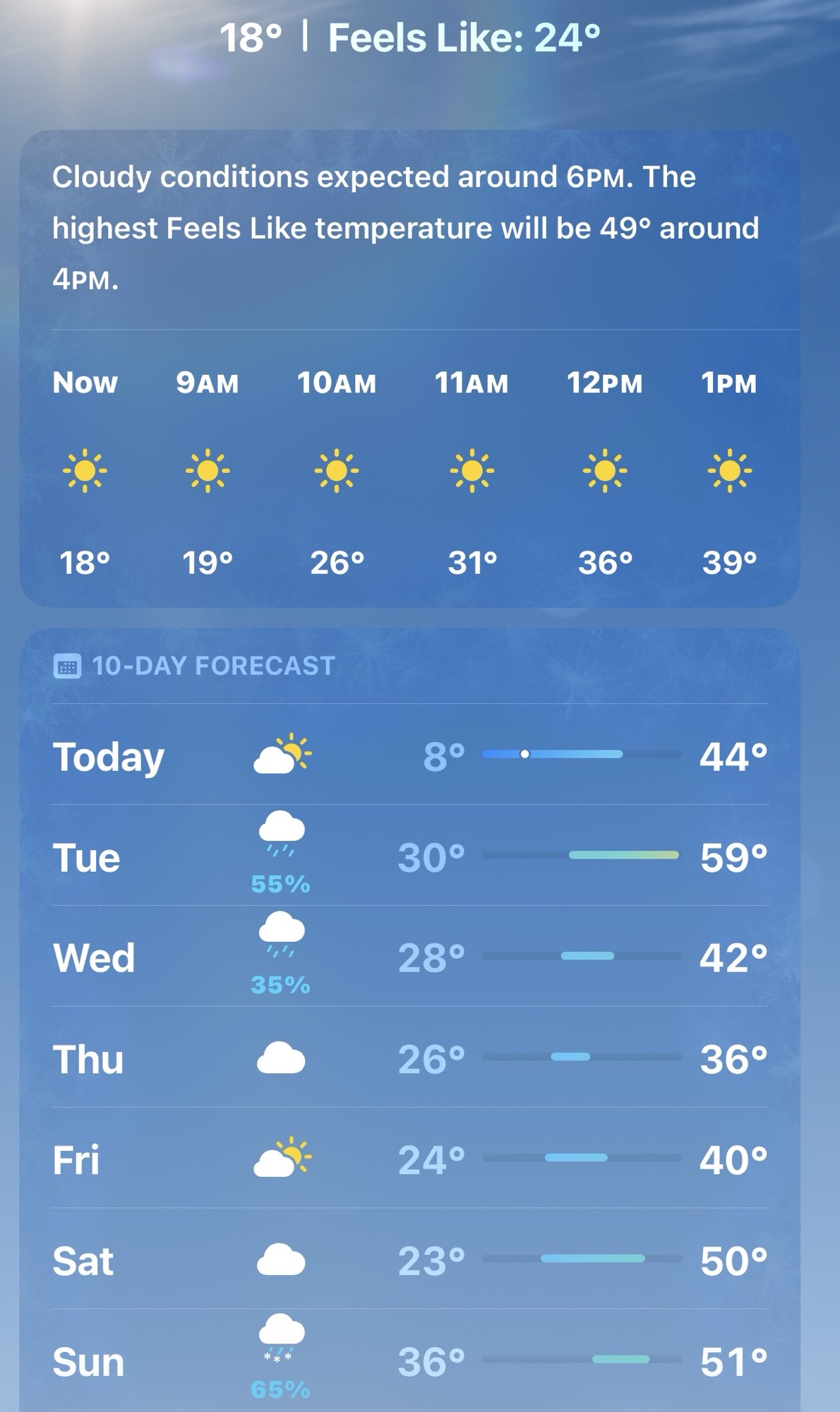
Task: Show Fri forecast details
Action: (409, 1159)
